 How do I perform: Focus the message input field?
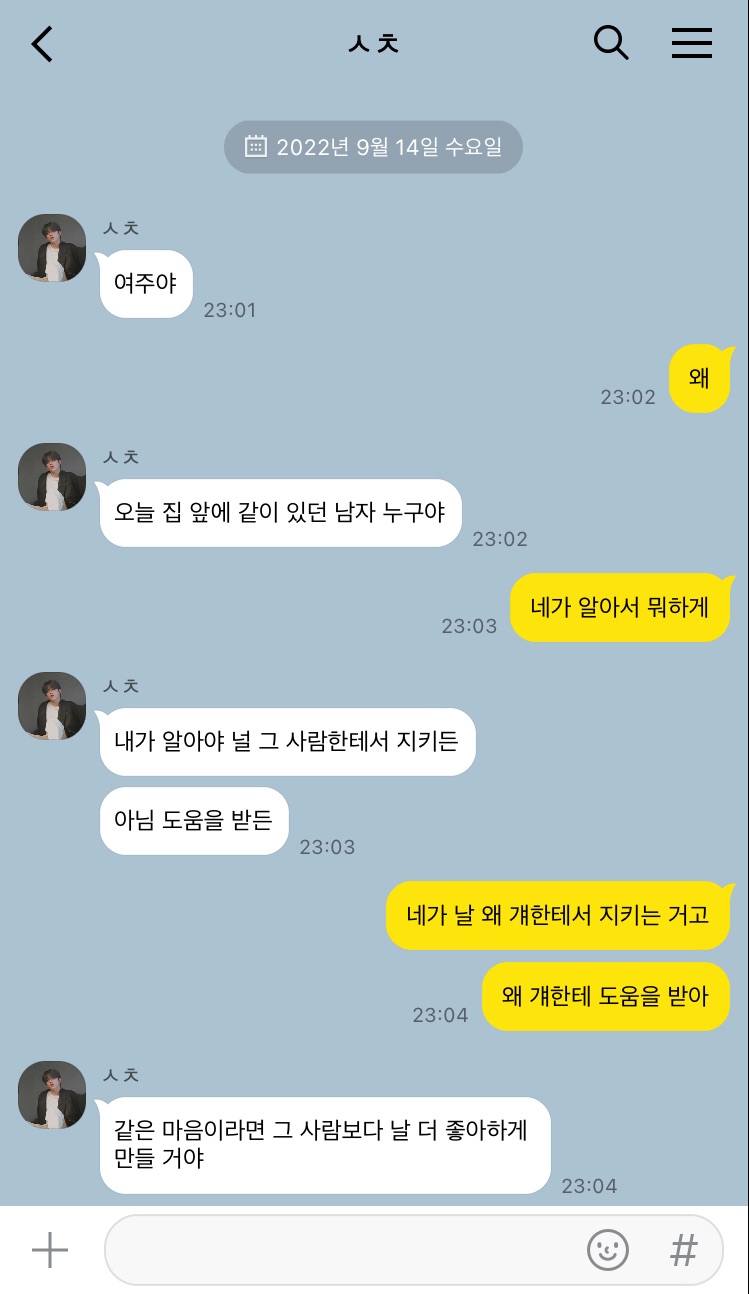[340, 1250]
